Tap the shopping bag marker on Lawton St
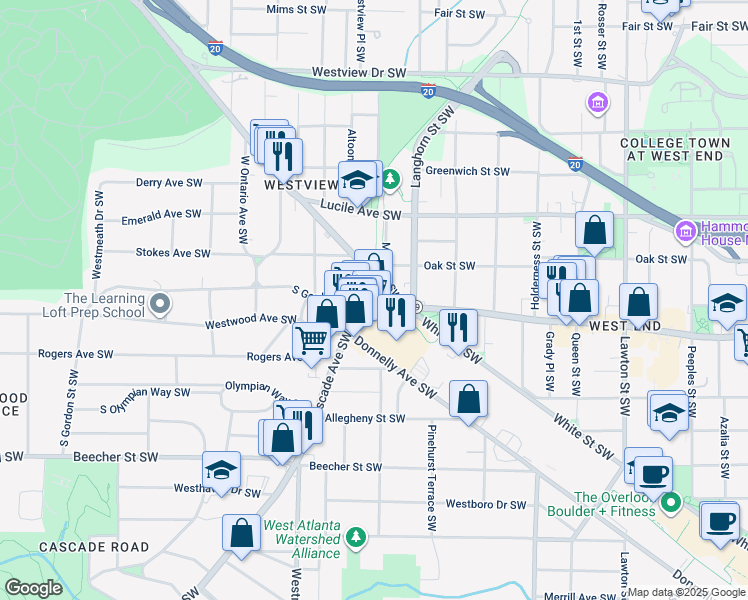 coord(639,303)
